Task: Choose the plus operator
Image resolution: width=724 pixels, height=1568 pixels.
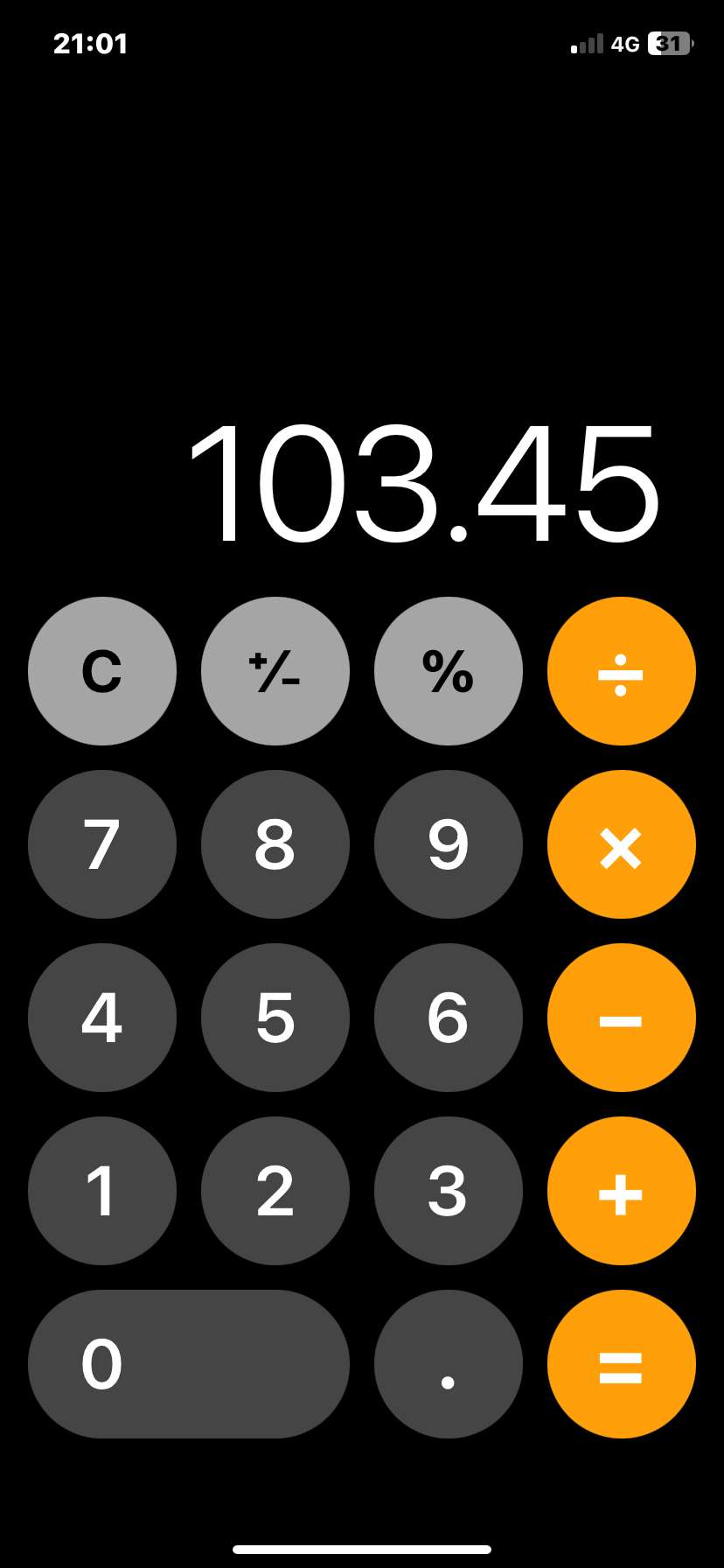Action: (622, 1191)
